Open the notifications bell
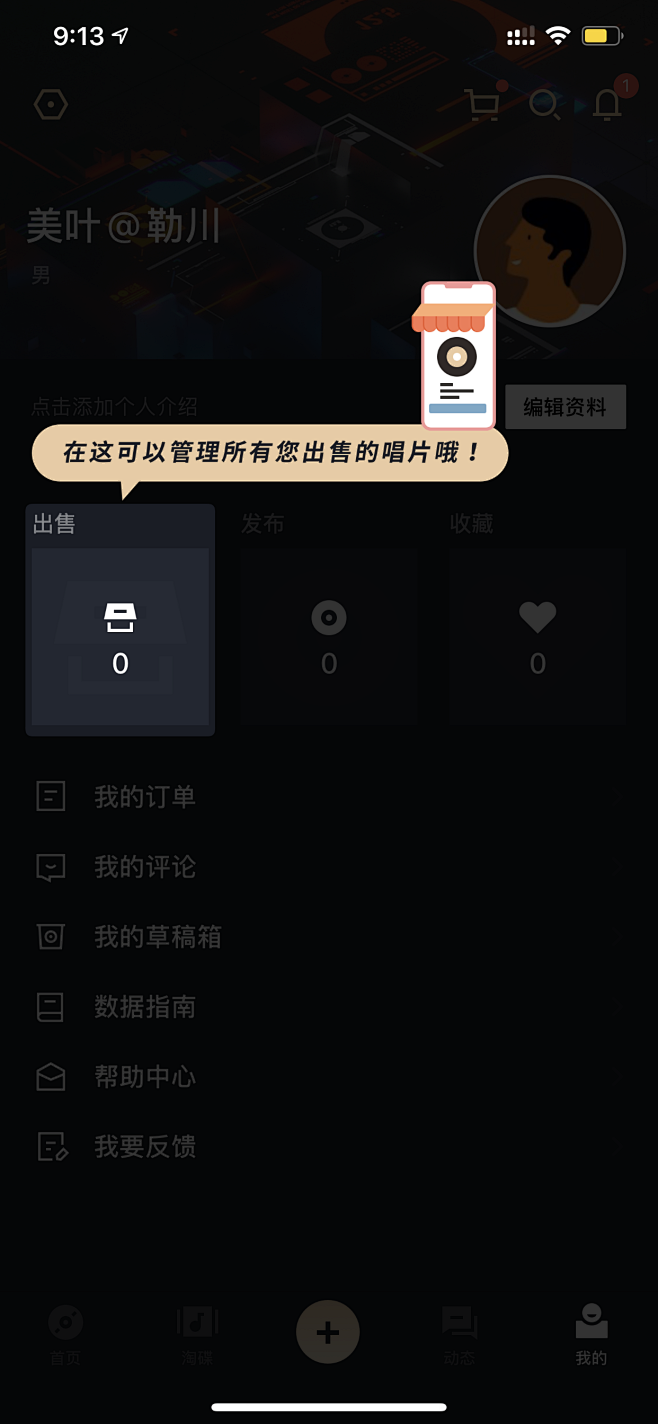 607,104
